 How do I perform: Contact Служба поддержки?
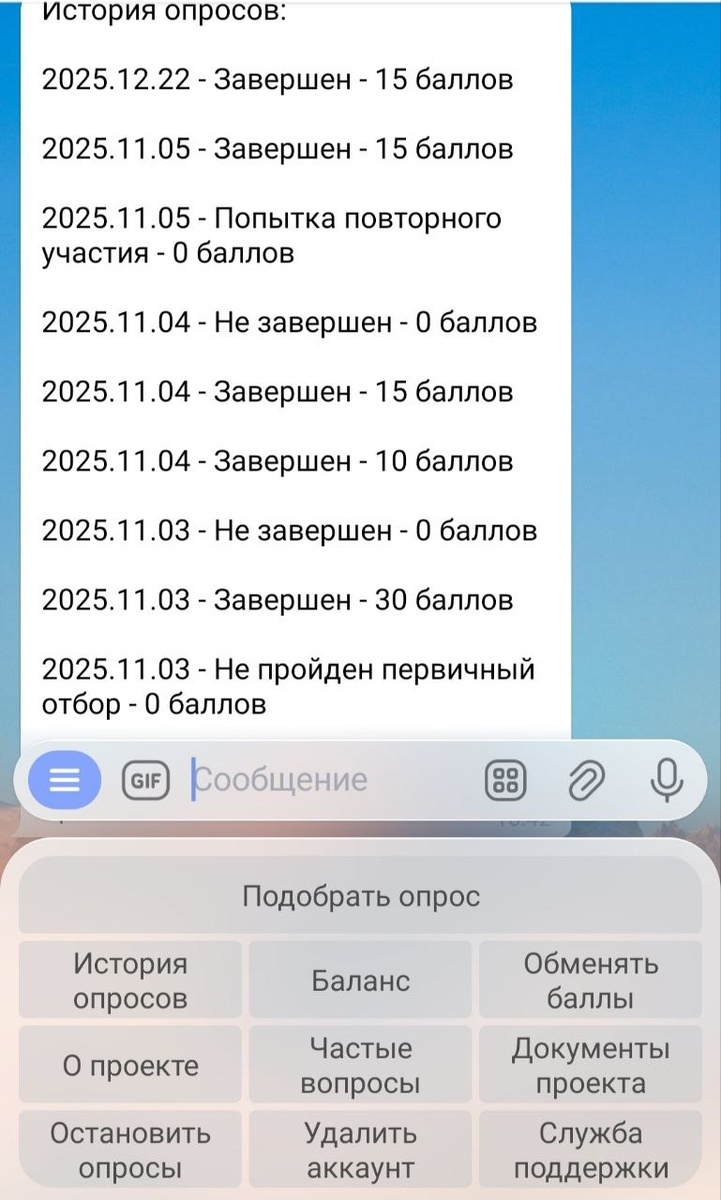[589, 1147]
